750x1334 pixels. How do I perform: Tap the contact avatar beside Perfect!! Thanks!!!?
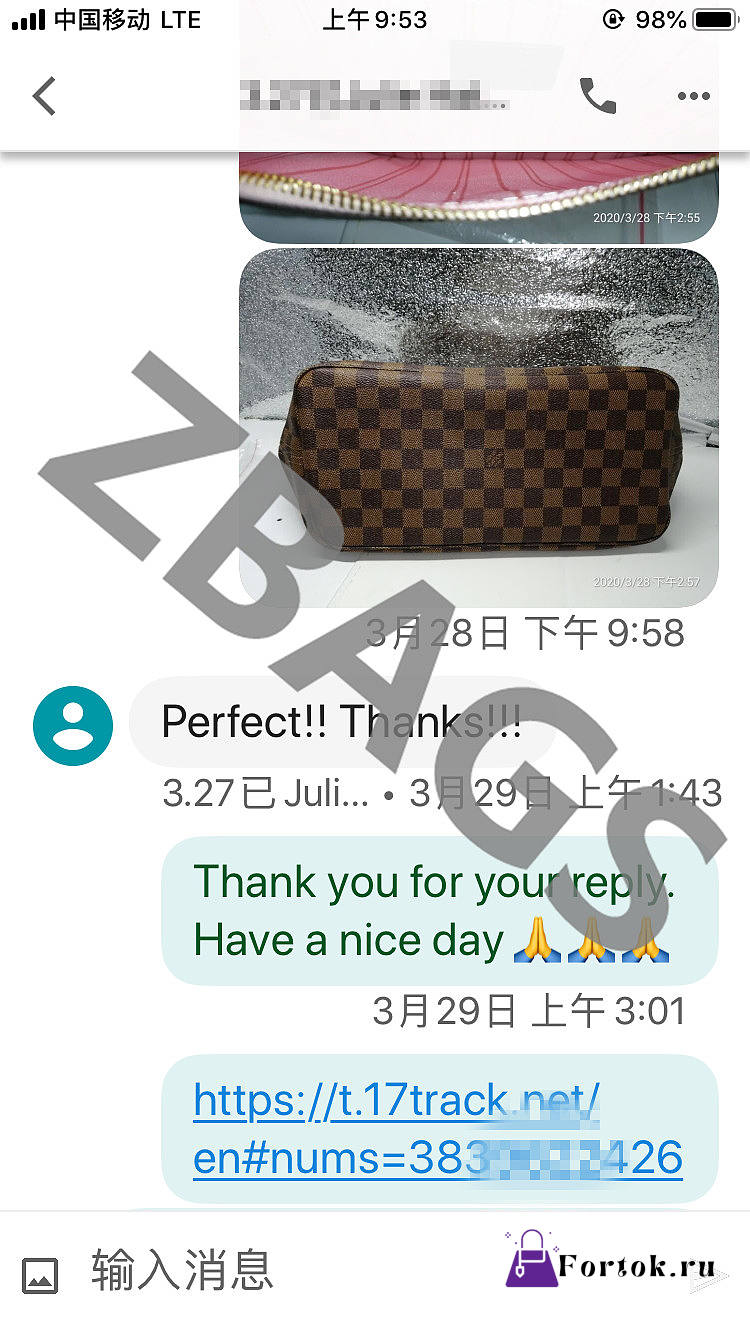pyautogui.click(x=73, y=726)
